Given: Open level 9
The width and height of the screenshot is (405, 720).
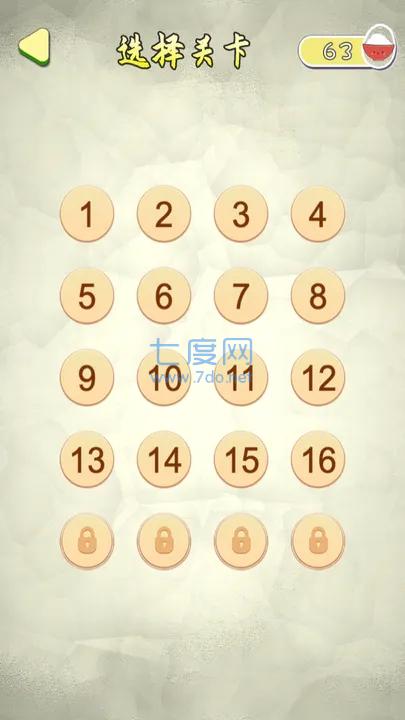Looking at the screenshot, I should [x=87, y=377].
